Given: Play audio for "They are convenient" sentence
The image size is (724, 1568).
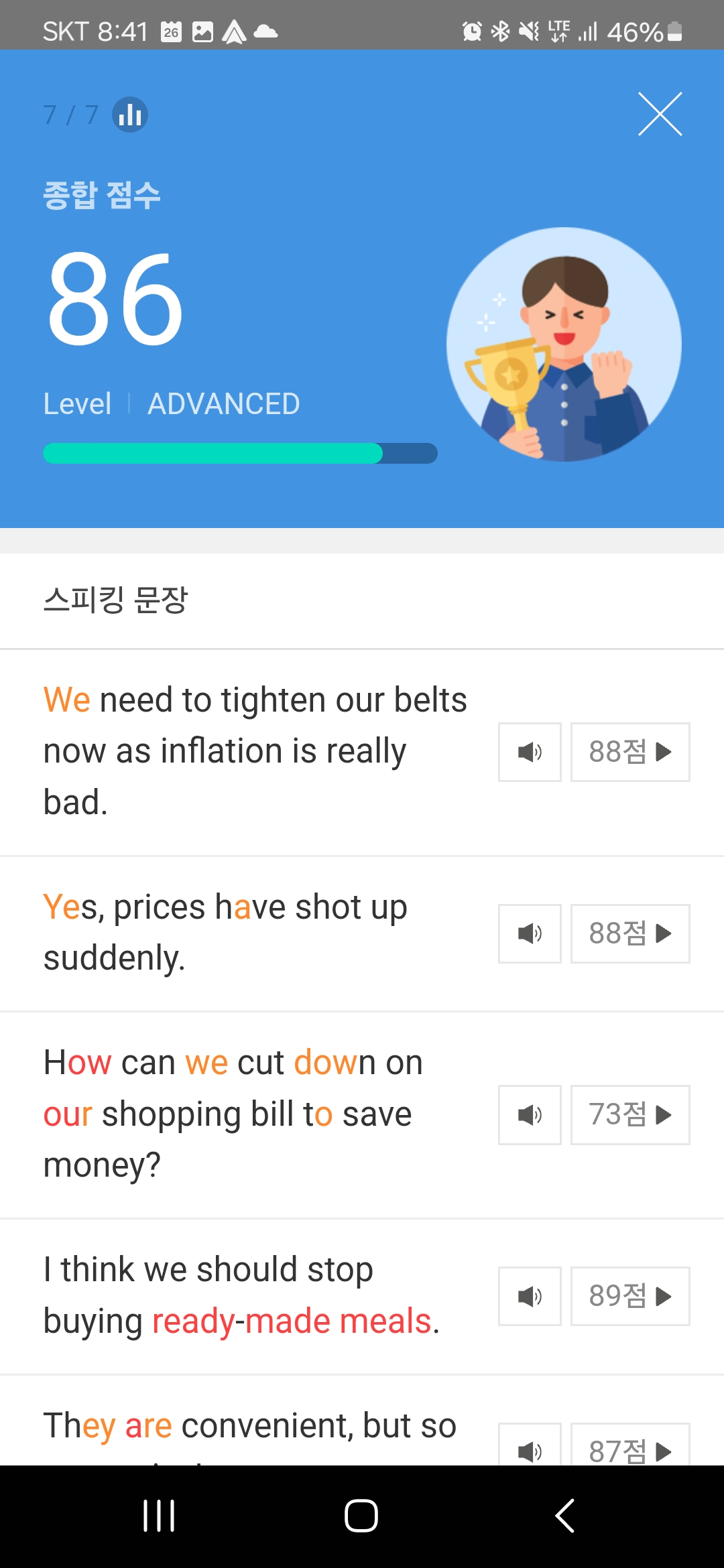Looking at the screenshot, I should pos(530,1445).
